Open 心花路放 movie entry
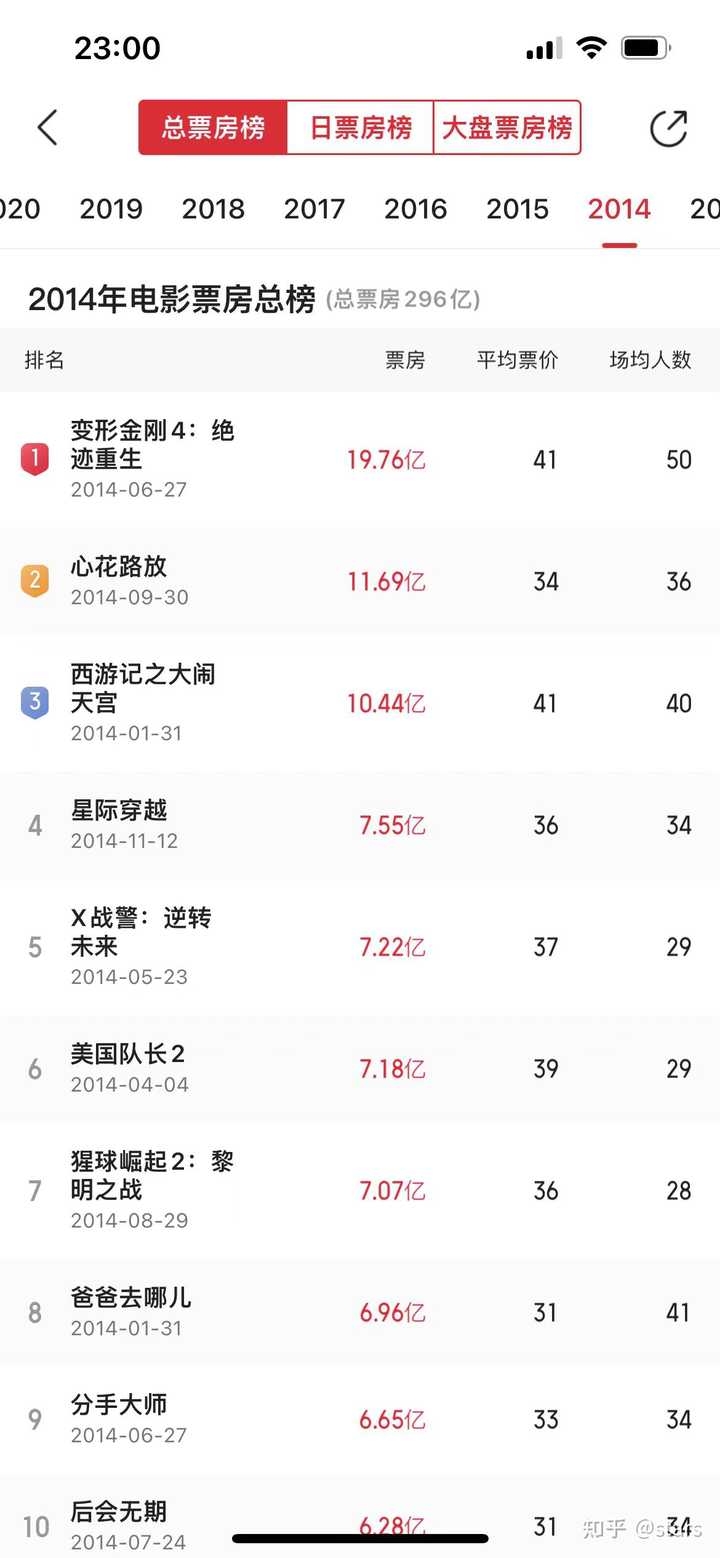Viewport: 720px width, 1558px height. (x=360, y=581)
